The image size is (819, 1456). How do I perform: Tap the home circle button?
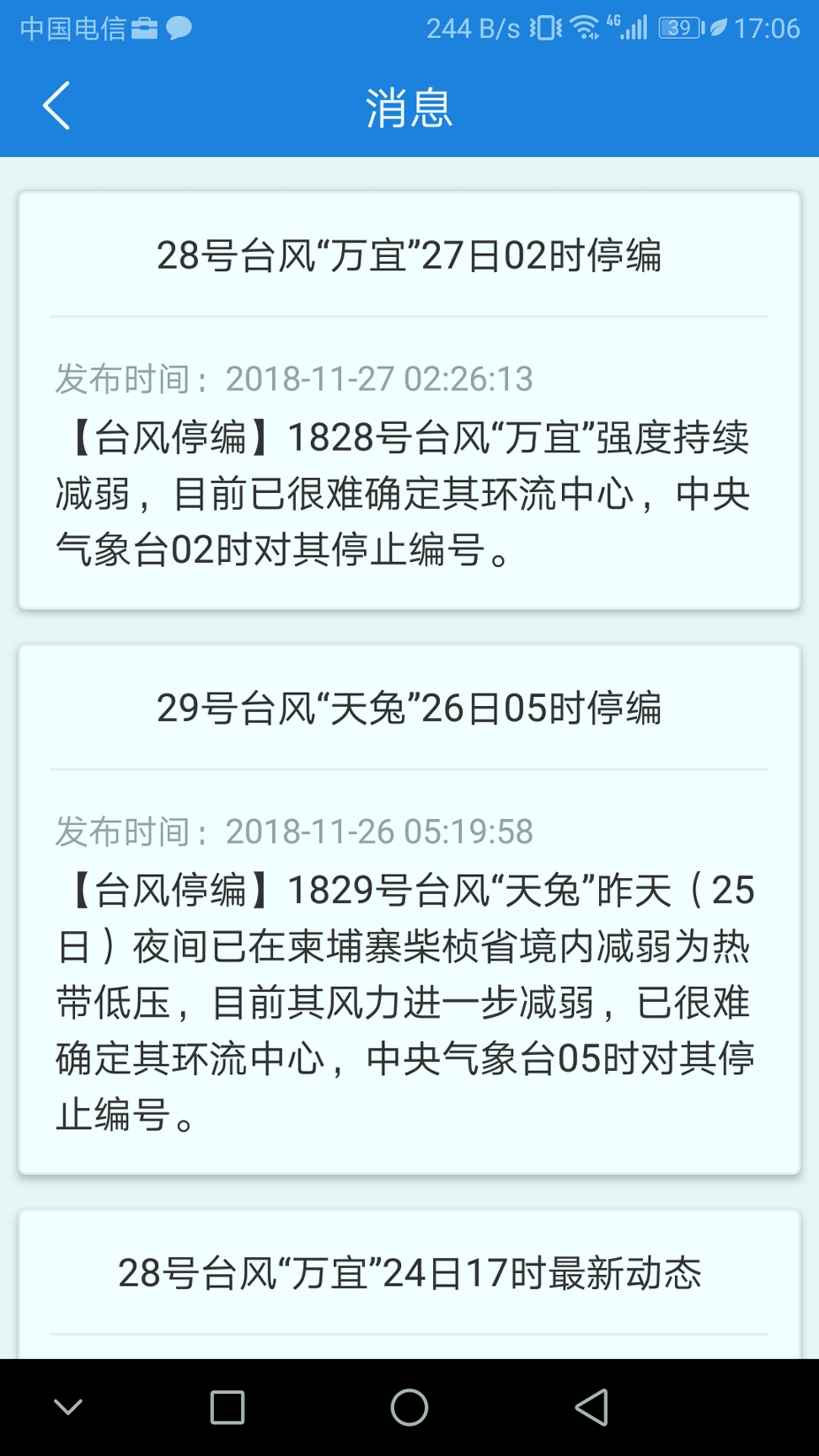409,1405
